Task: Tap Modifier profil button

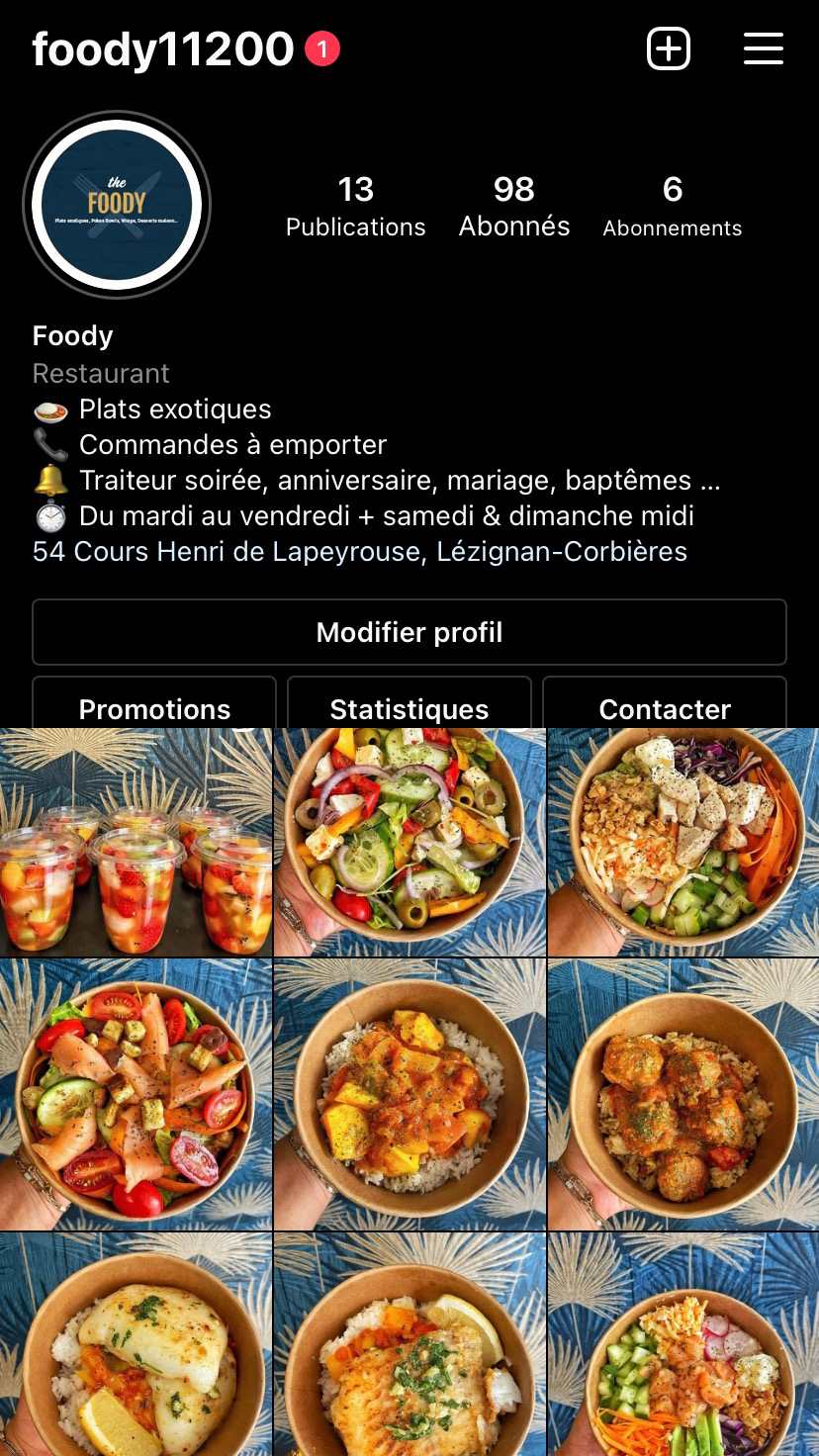Action: pyautogui.click(x=409, y=632)
